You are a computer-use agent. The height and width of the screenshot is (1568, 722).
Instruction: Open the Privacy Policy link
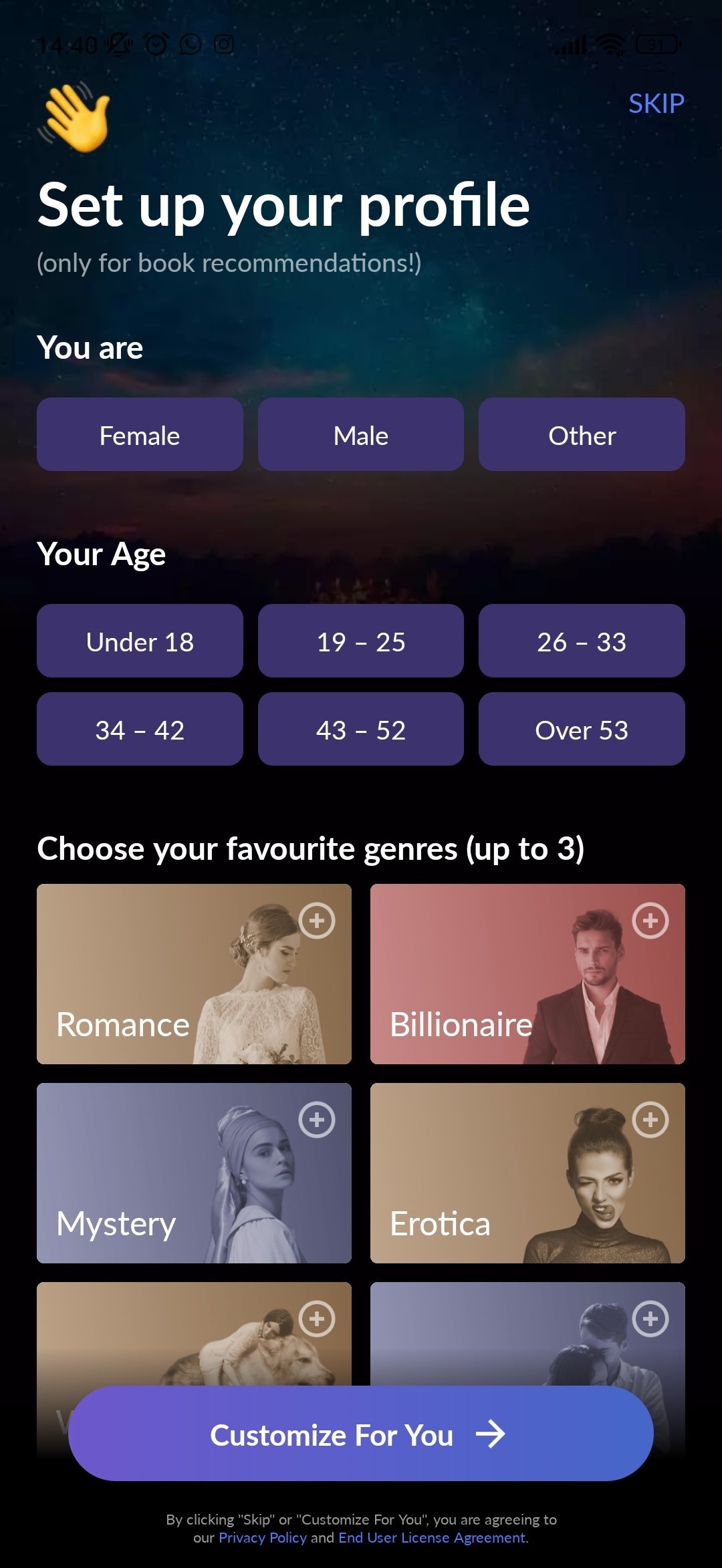point(263,1537)
